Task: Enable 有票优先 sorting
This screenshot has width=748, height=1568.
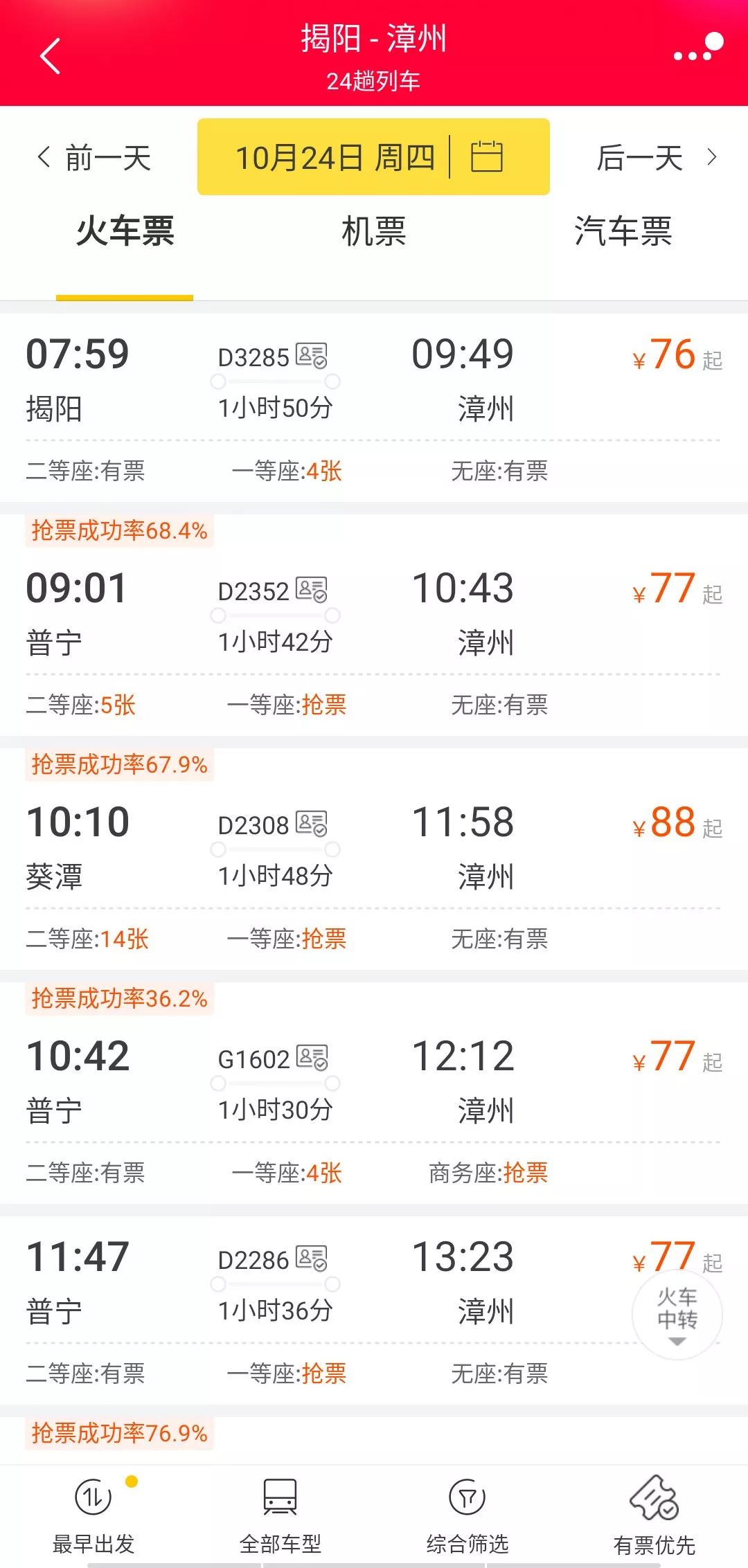Action: tap(654, 1515)
